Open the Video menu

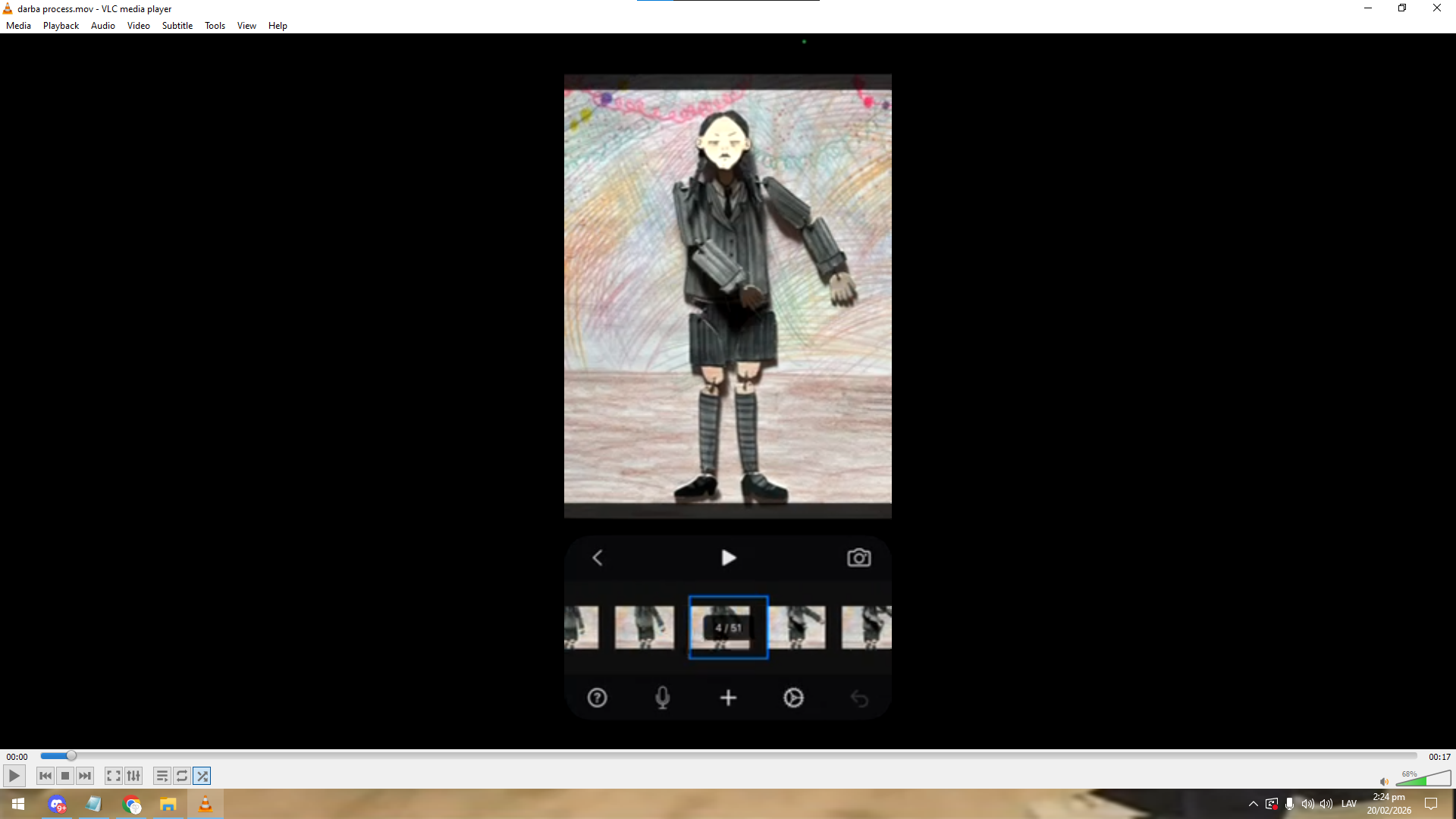point(138,26)
